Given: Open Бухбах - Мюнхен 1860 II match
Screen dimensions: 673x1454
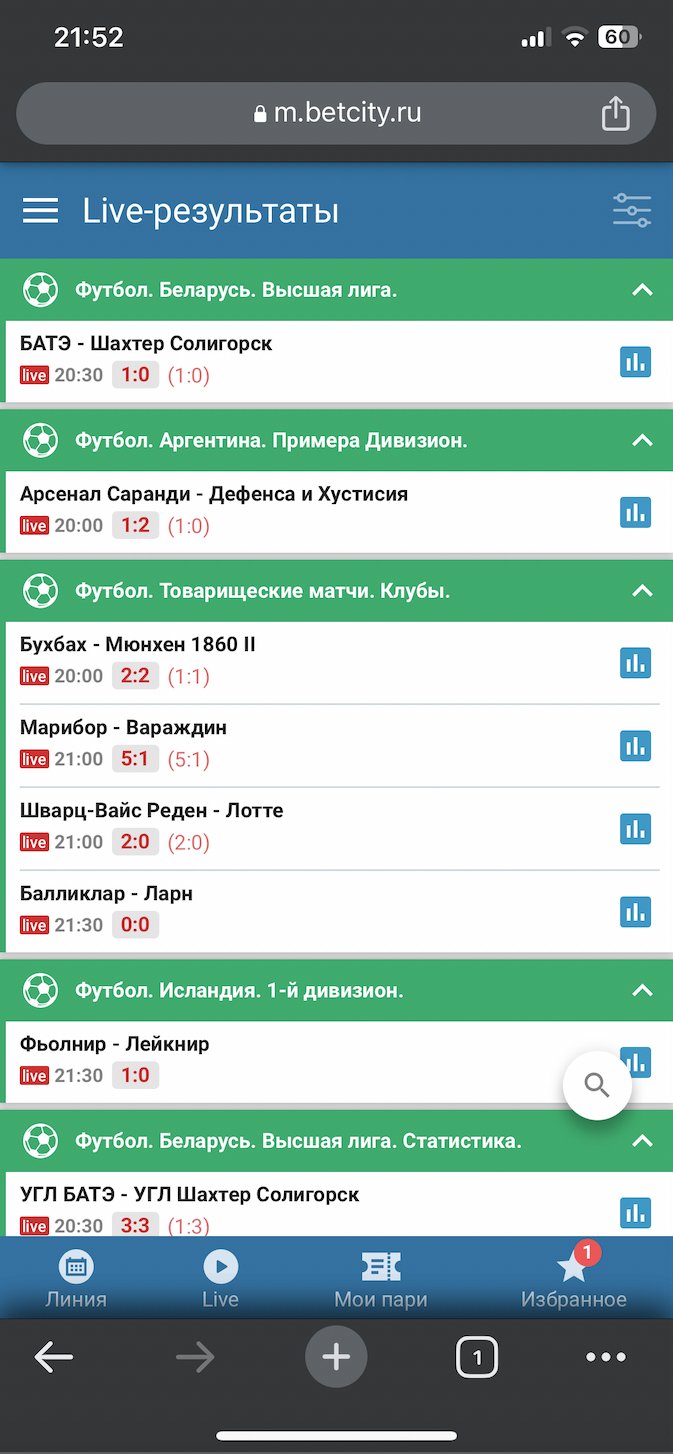Looking at the screenshot, I should (138, 645).
